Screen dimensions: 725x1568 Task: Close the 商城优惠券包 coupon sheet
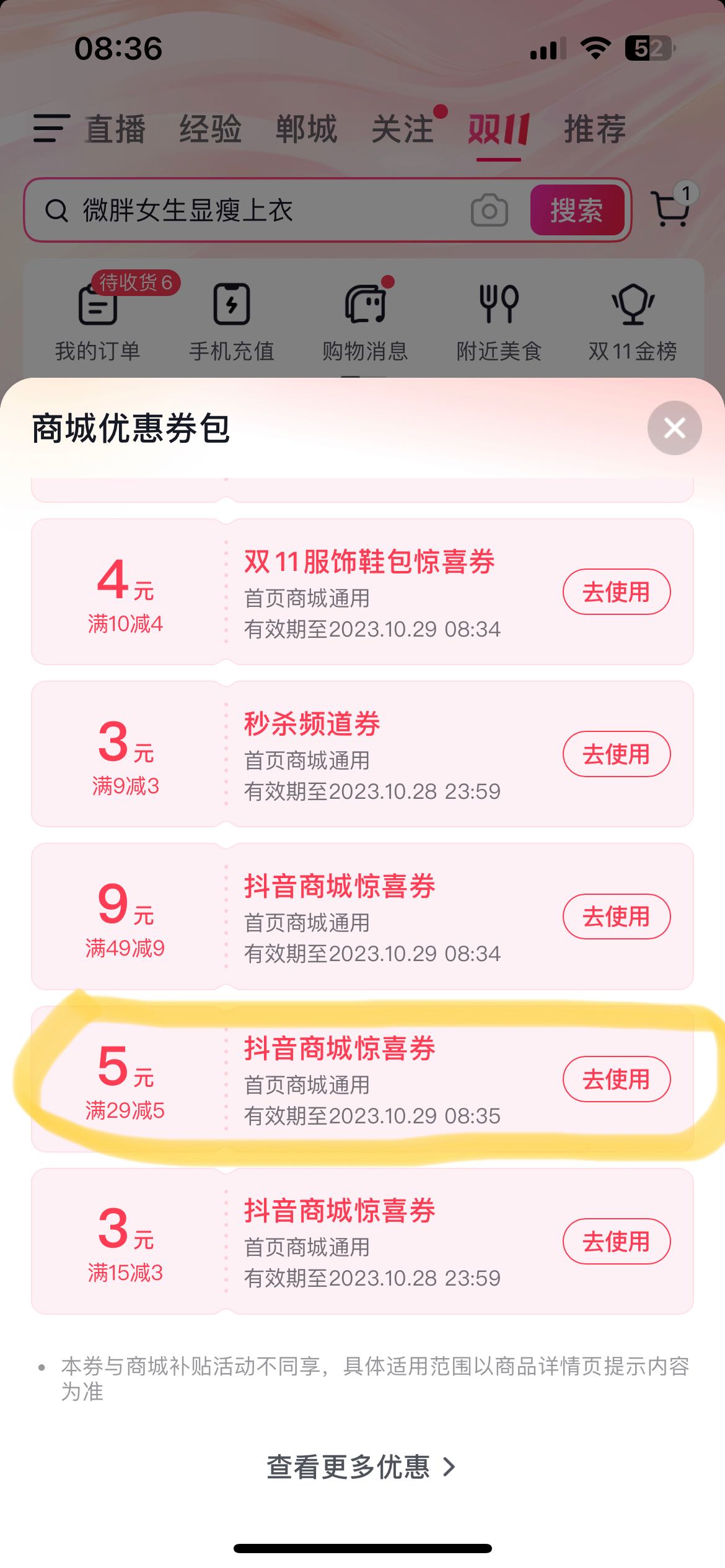point(674,428)
